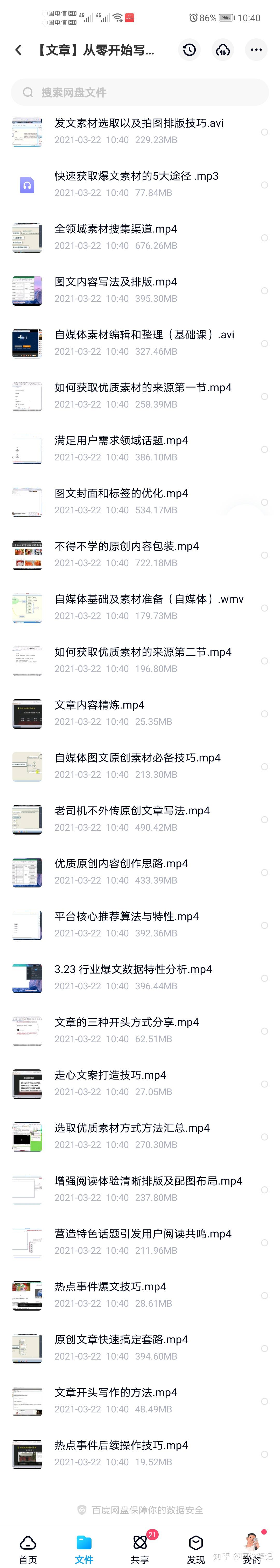Open the three-dot overflow menu
The height and width of the screenshot is (1568, 280).
(x=256, y=50)
